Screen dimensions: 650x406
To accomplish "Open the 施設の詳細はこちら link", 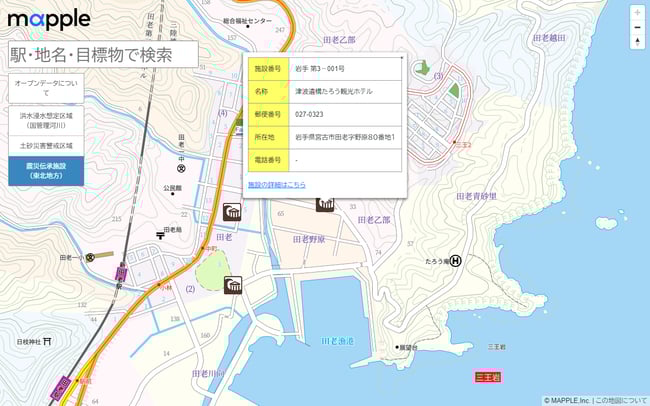I will [277, 185].
